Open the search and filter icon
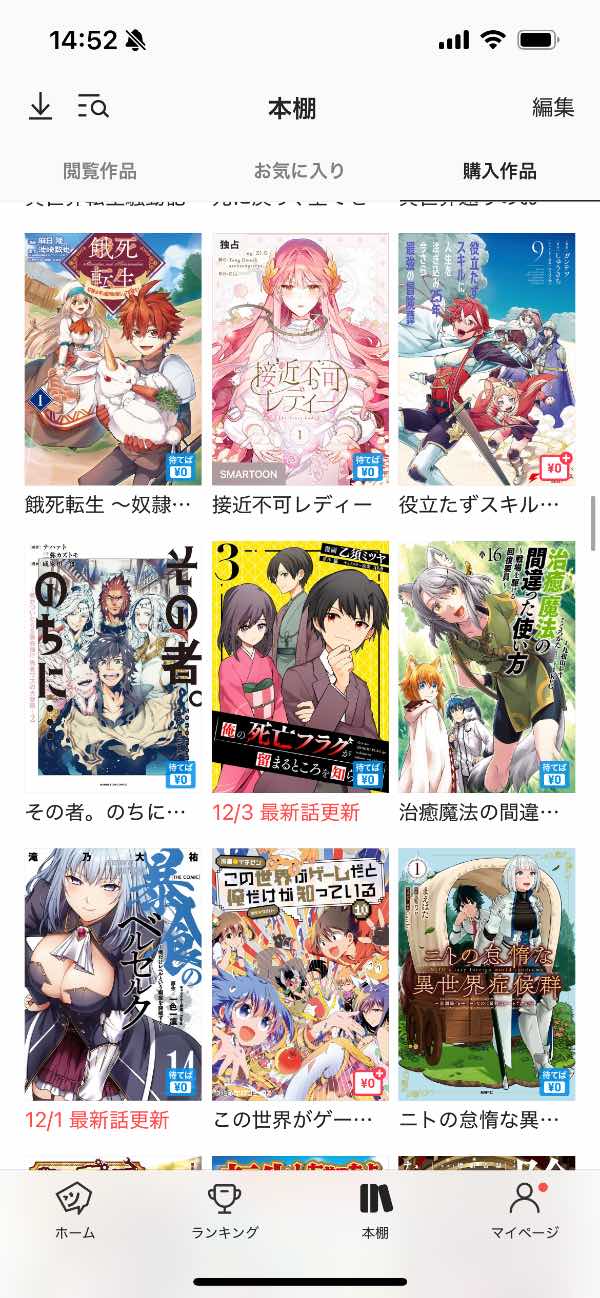 click(x=93, y=106)
